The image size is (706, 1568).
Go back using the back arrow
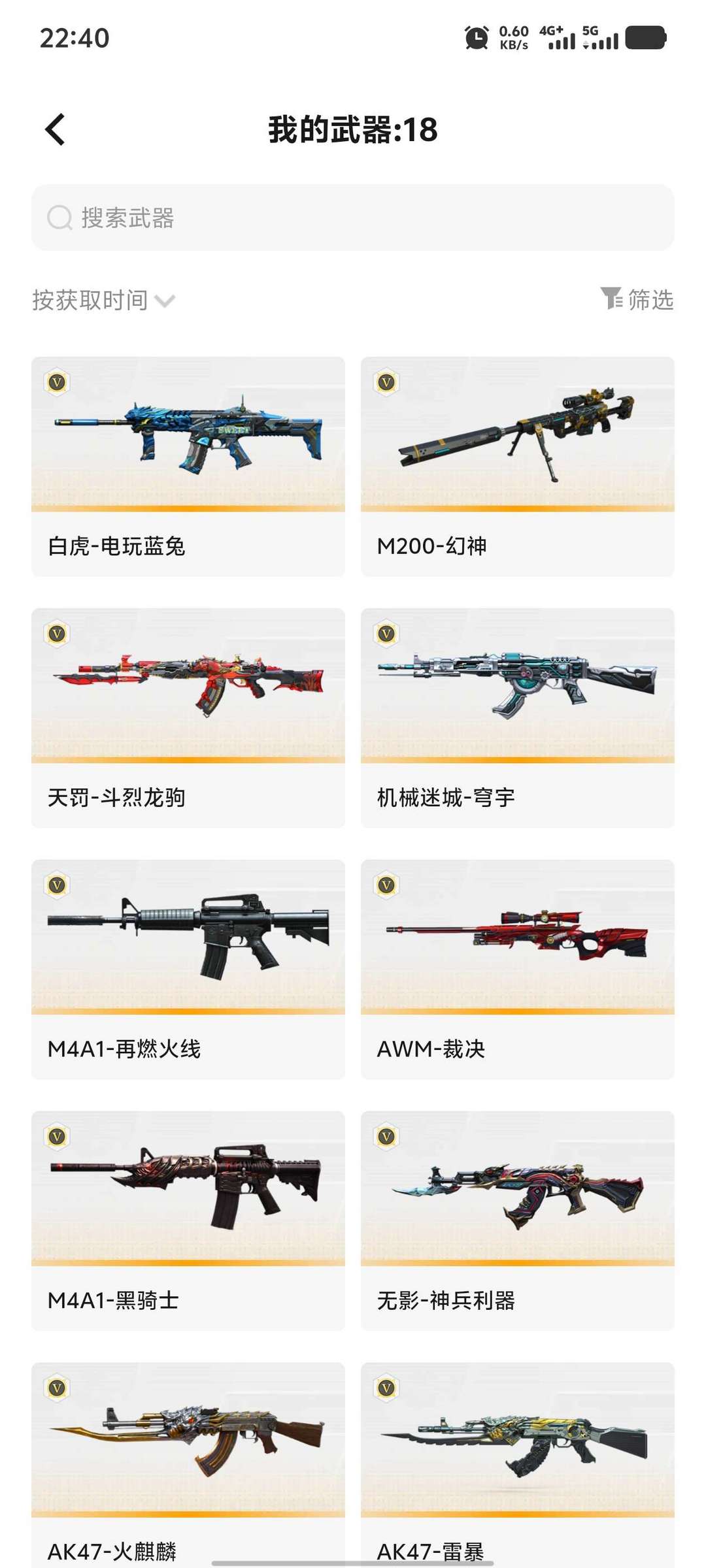(x=56, y=129)
